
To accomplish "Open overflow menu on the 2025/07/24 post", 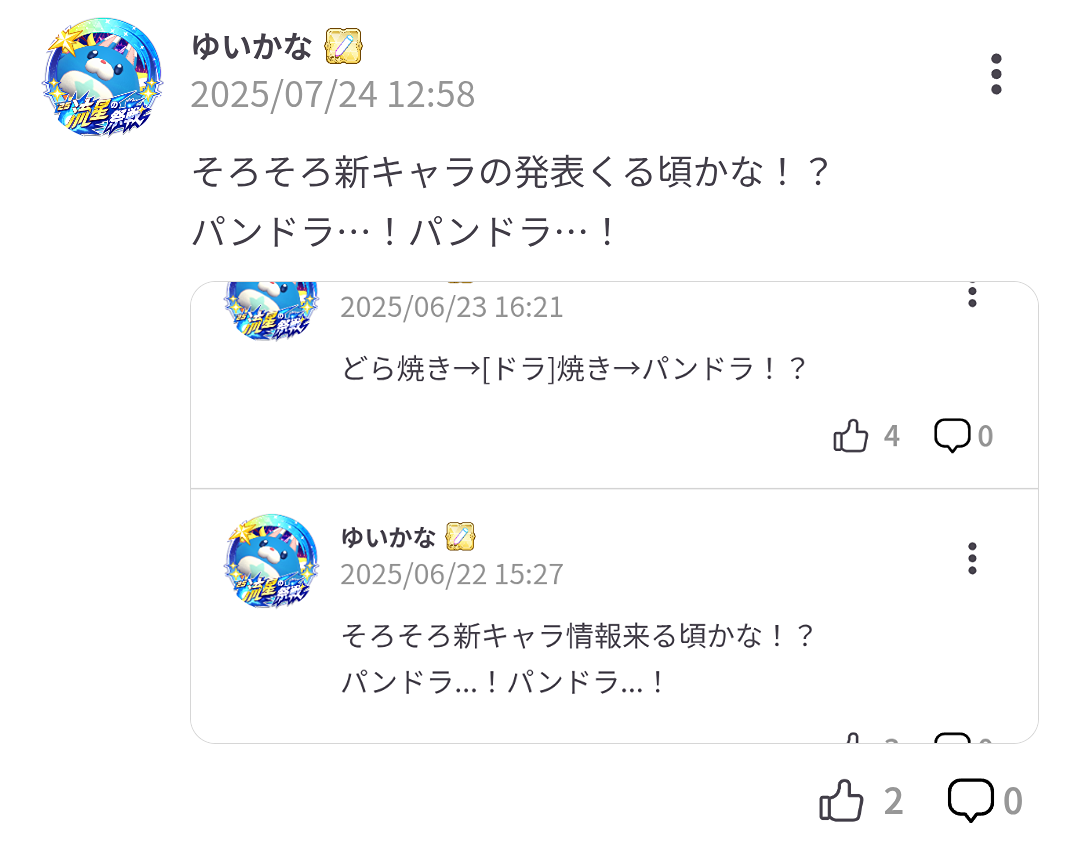I will point(995,75).
